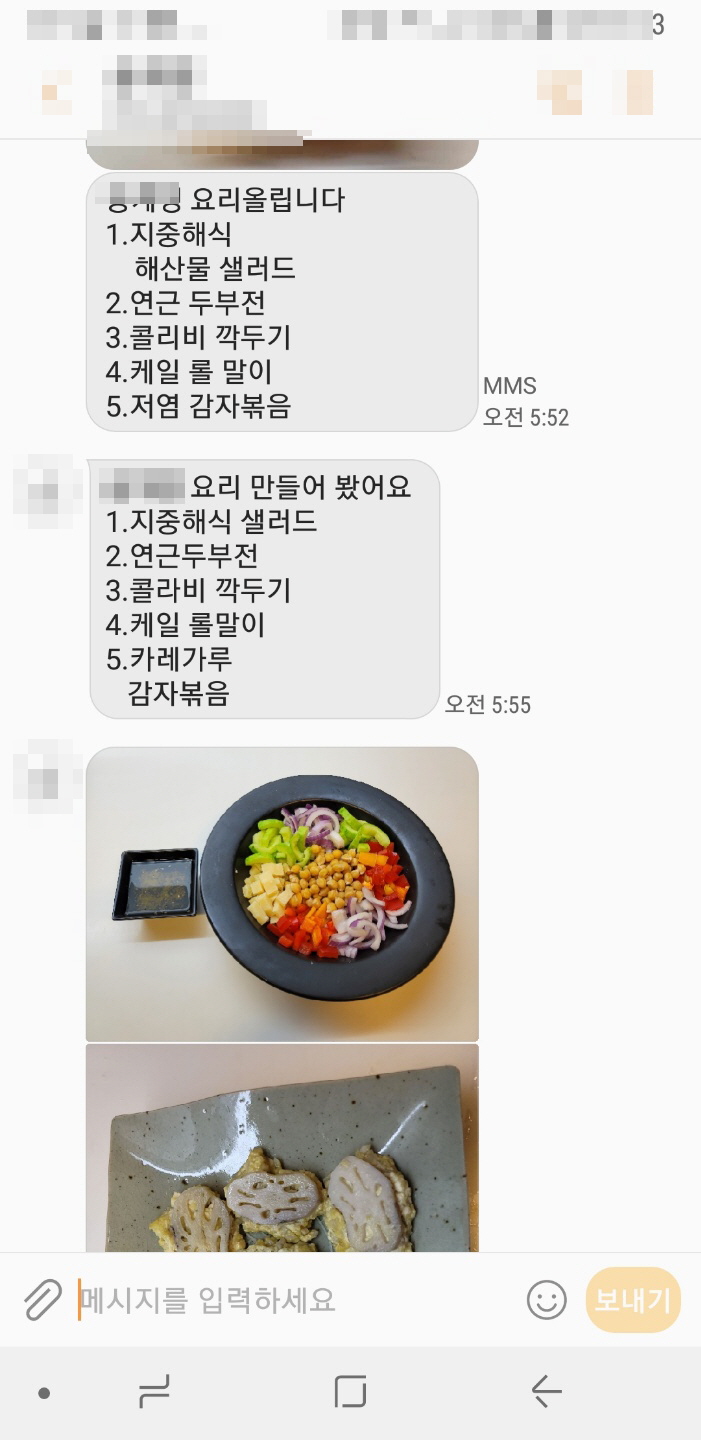Screen dimensions: 701x1440
Task: Open the salad bowl photo
Action: coord(282,893)
